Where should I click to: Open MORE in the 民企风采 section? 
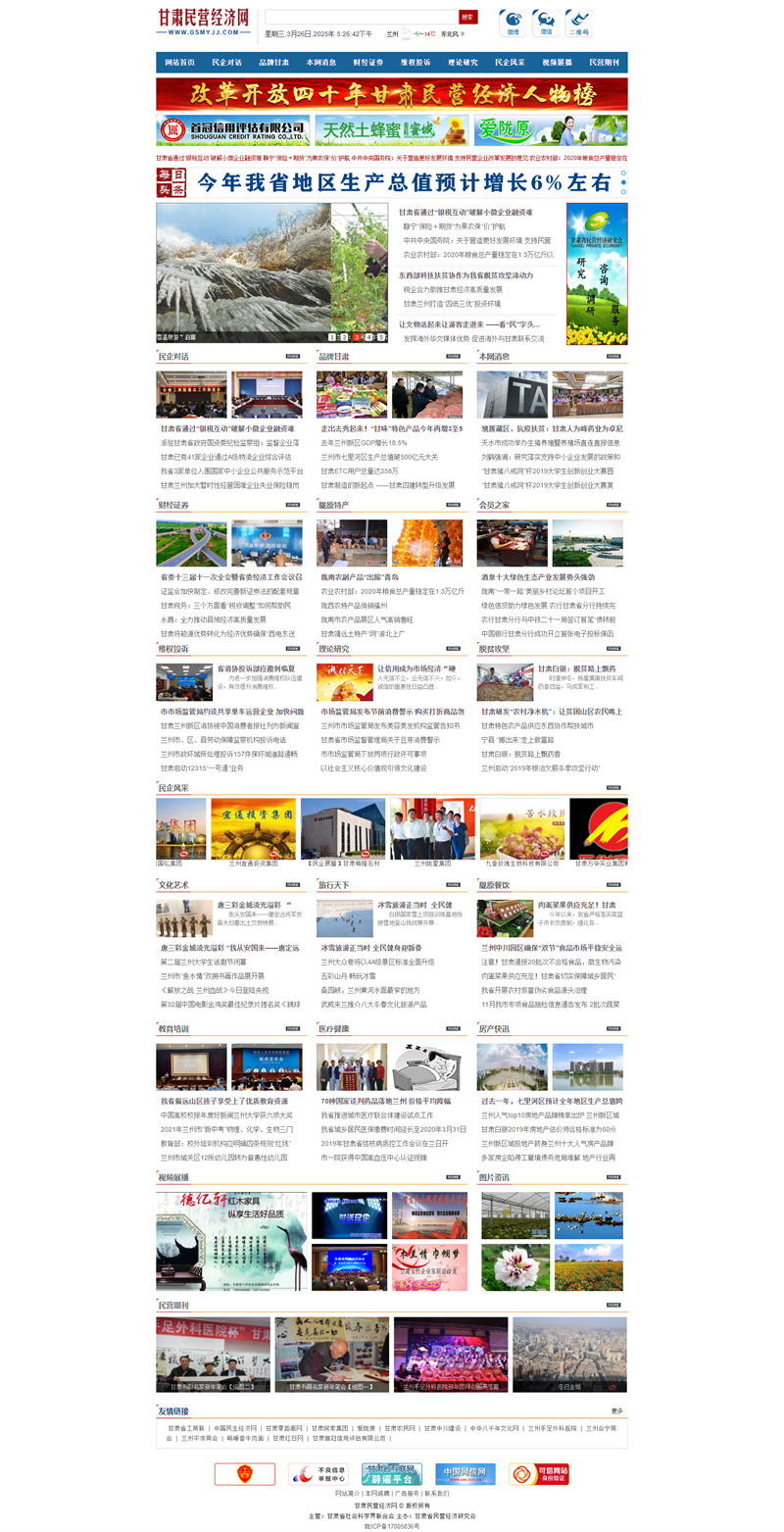[x=613, y=787]
